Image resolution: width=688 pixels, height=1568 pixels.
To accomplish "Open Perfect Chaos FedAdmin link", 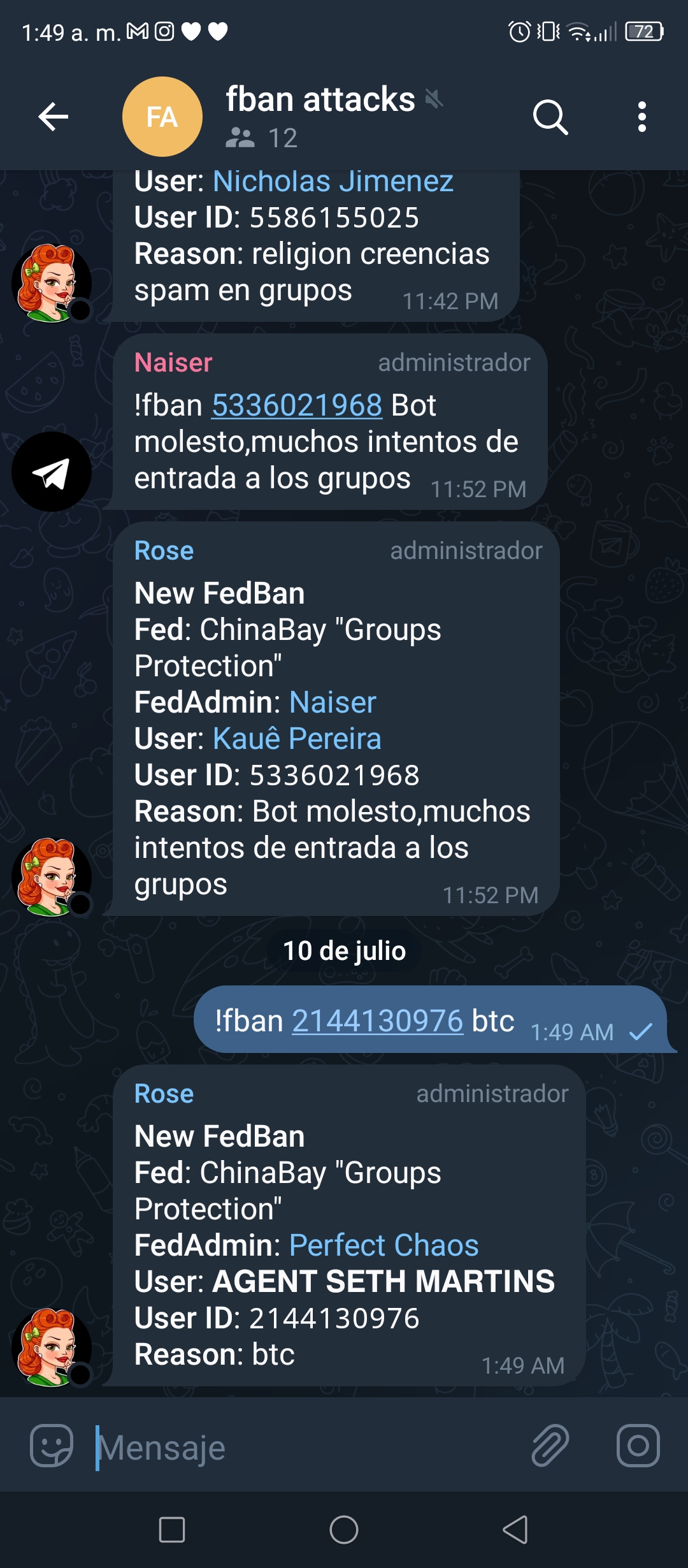I will point(383,1245).
